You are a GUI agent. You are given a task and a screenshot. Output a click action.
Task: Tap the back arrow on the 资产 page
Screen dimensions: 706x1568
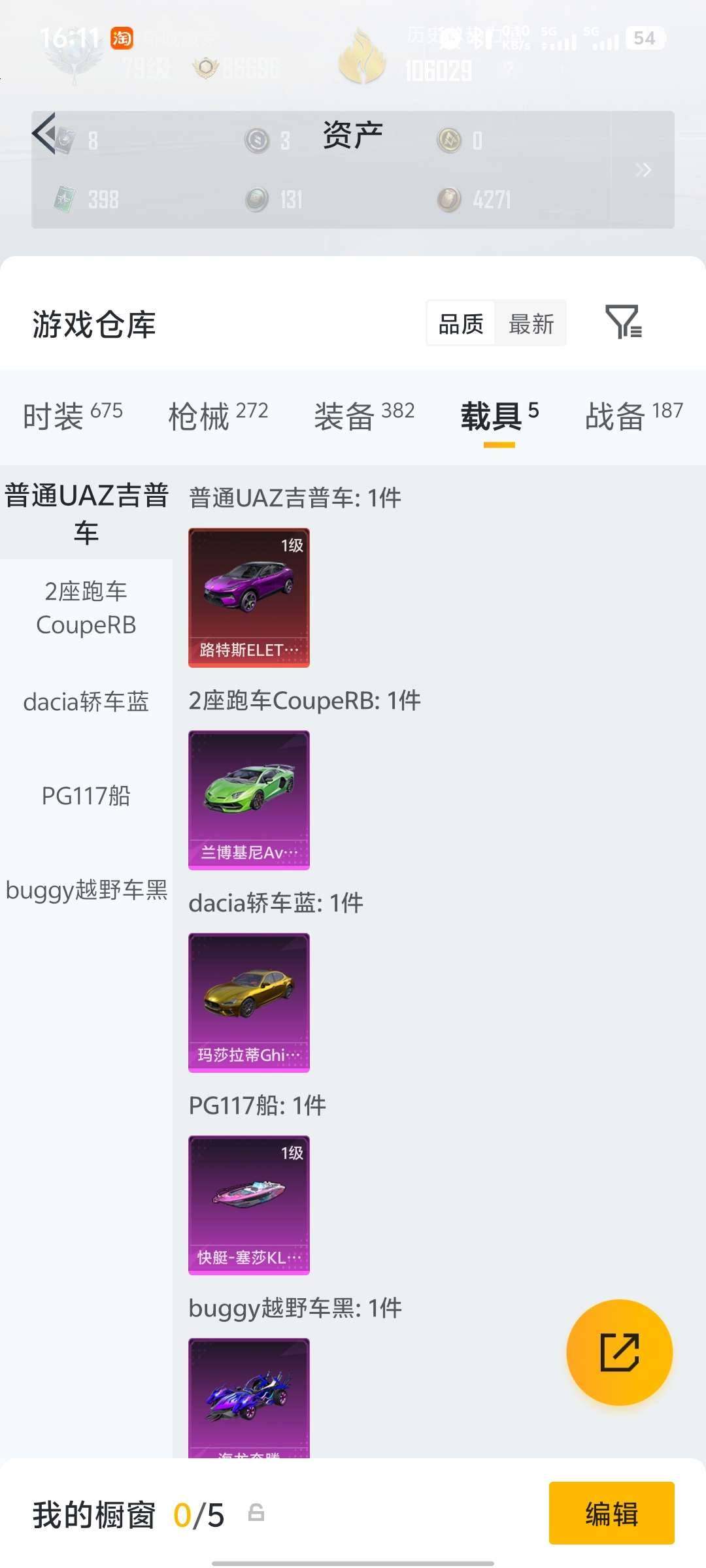(44, 134)
